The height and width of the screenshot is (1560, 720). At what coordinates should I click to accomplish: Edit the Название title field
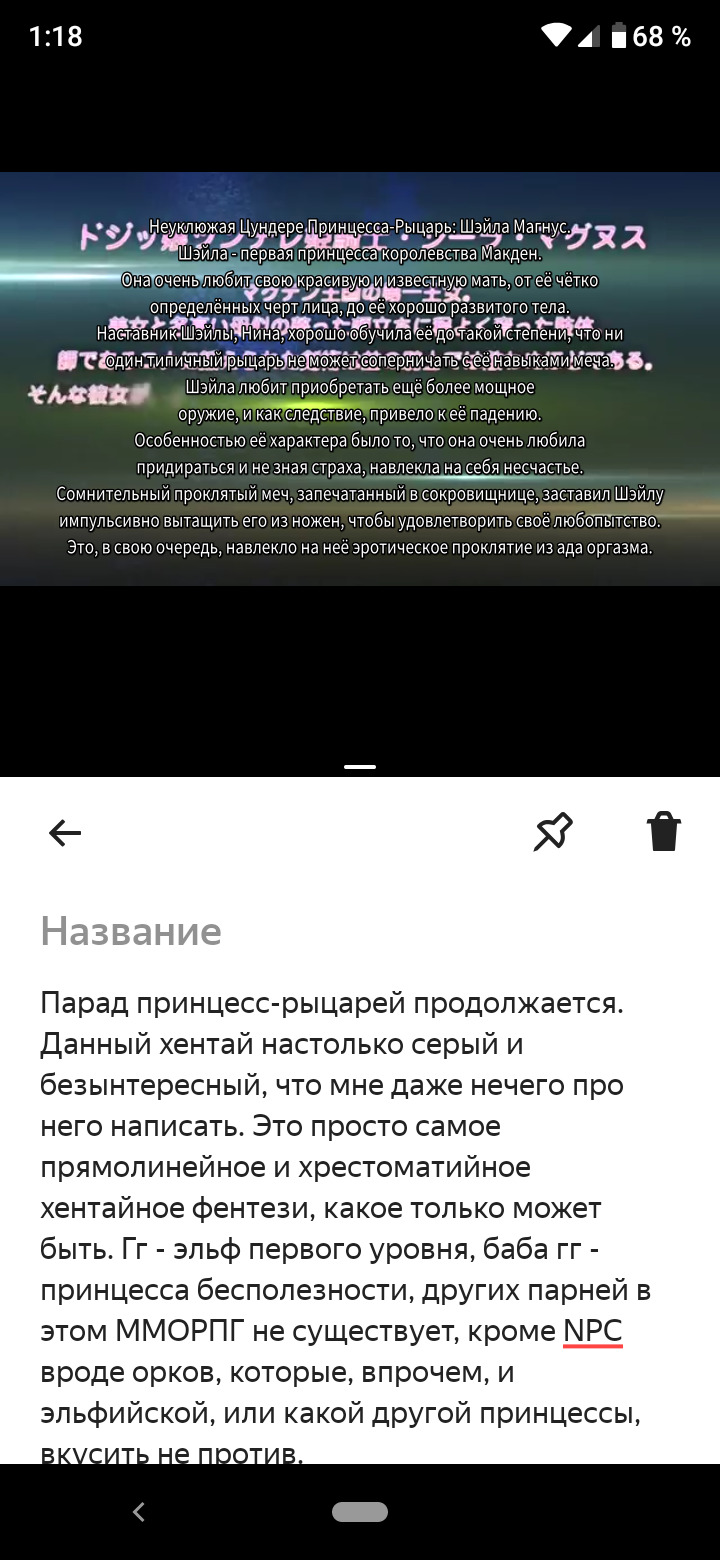131,932
